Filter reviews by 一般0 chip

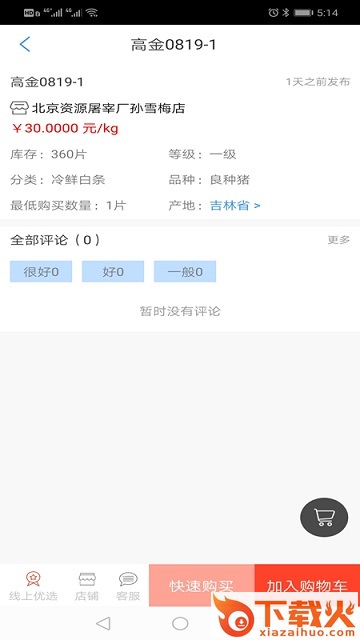point(185,271)
